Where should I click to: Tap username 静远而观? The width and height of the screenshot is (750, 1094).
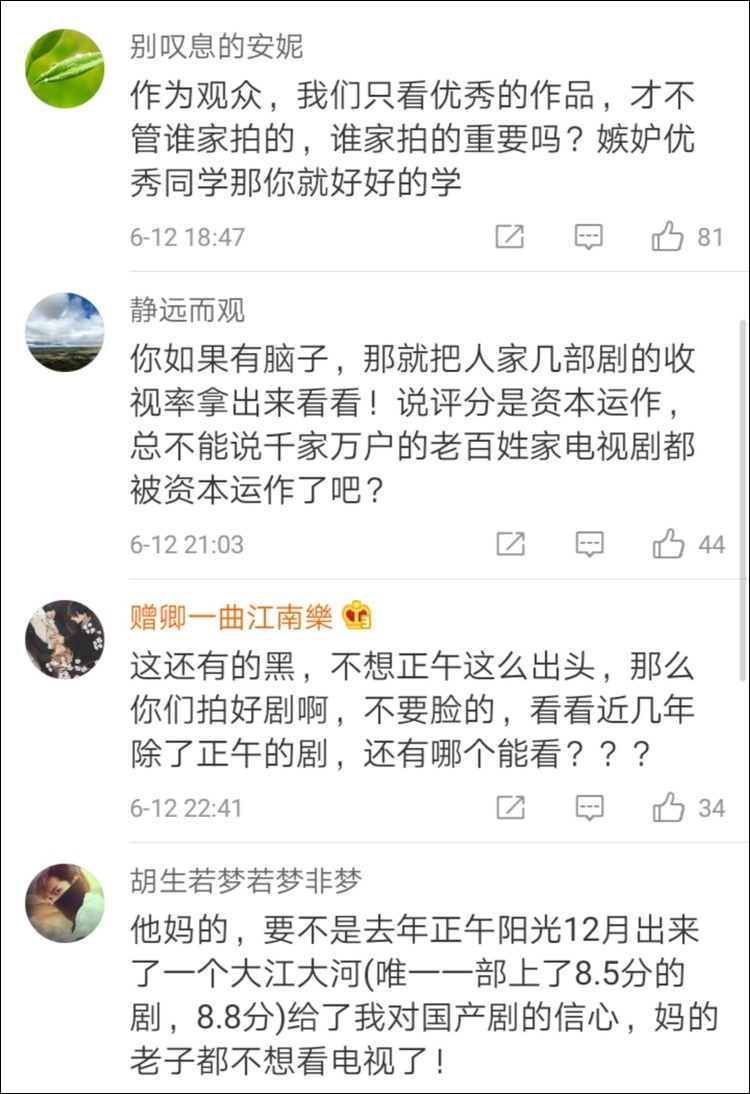click(x=187, y=311)
